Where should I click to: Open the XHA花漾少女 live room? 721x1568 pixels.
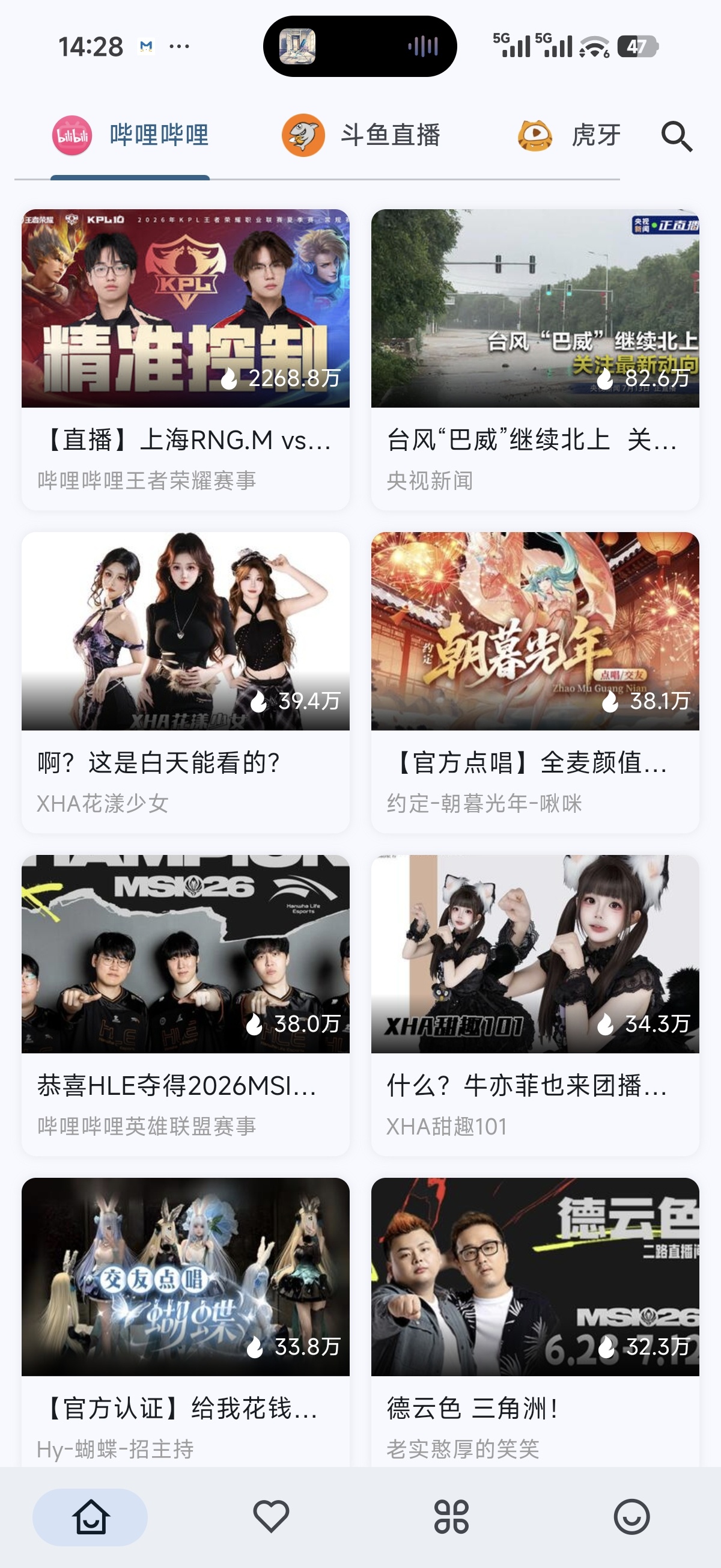pyautogui.click(x=186, y=682)
